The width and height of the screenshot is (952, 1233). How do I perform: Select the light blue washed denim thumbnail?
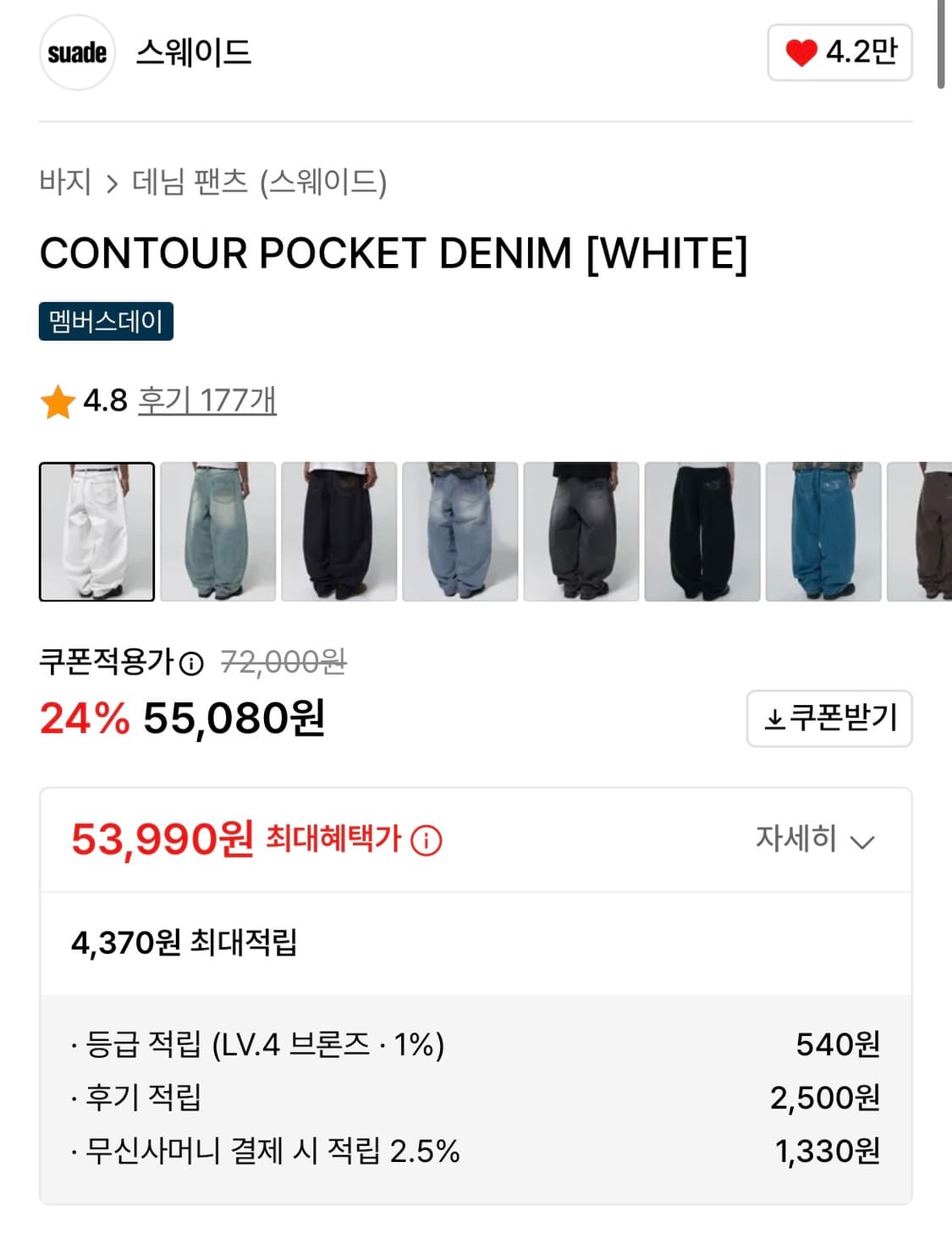tap(455, 531)
